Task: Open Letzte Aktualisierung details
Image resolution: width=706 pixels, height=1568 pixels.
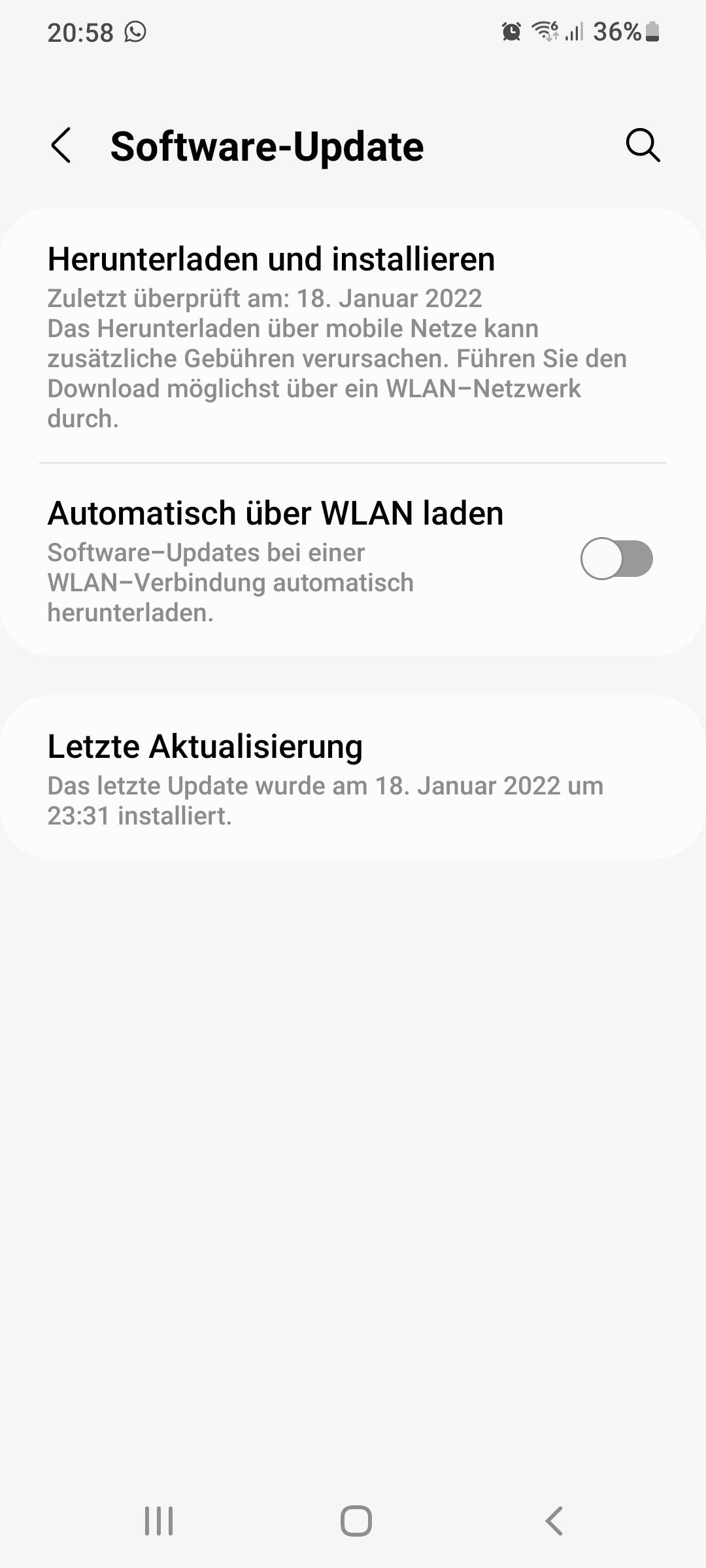Action: 205,747
